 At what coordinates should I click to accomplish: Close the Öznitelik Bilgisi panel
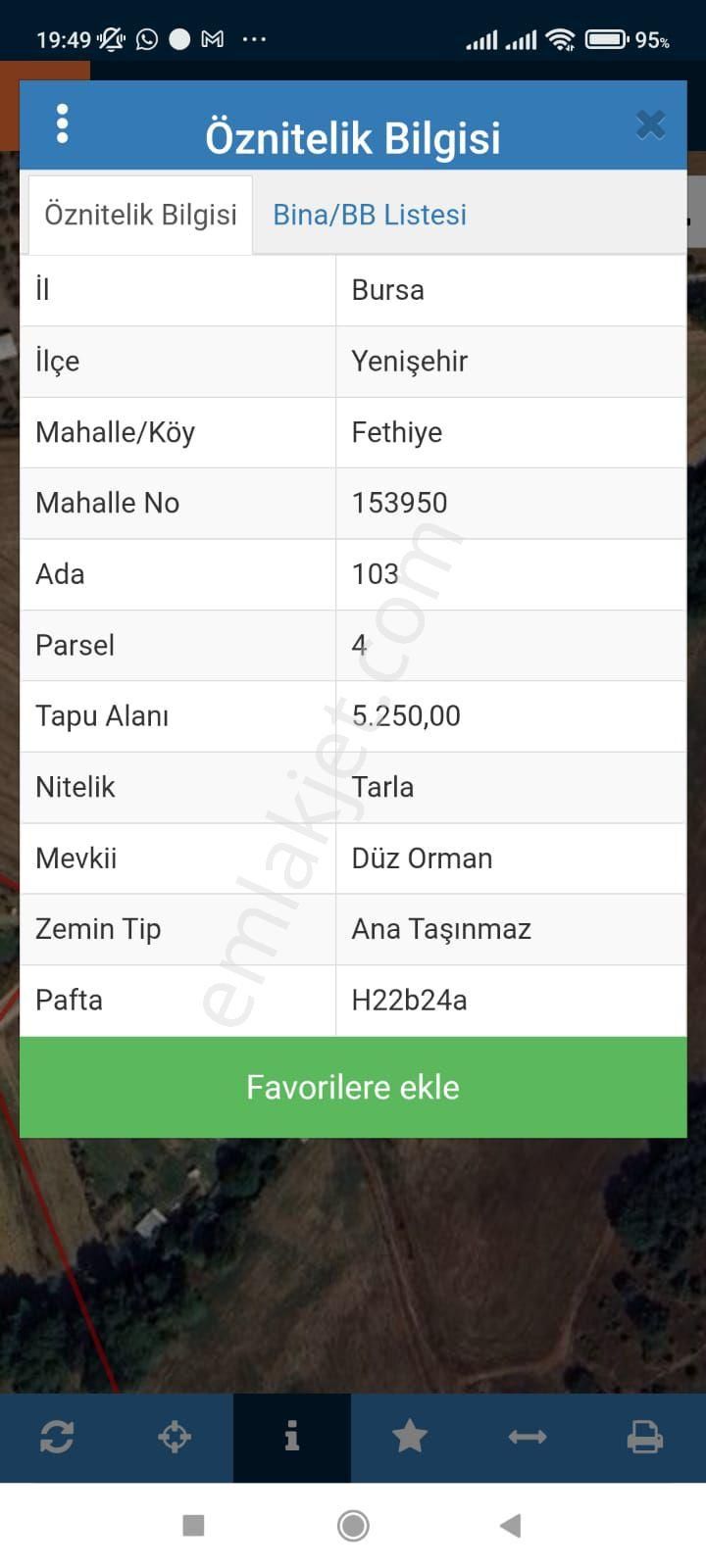pos(650,123)
